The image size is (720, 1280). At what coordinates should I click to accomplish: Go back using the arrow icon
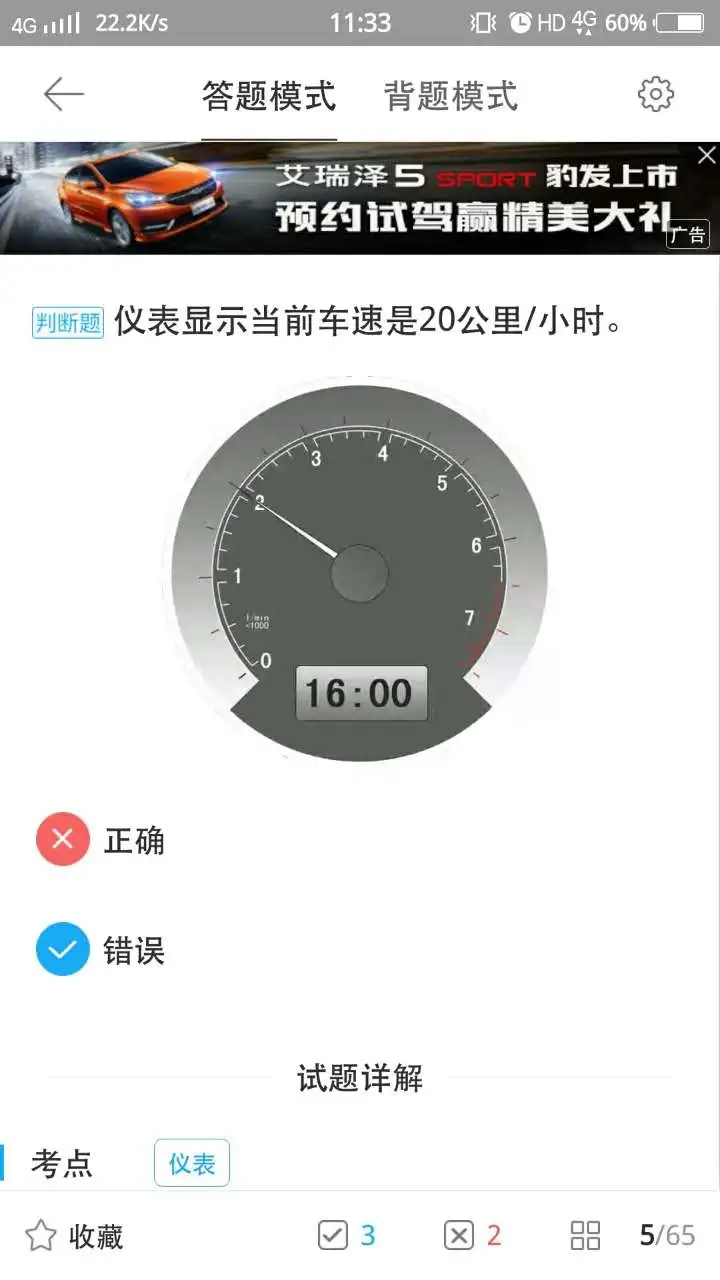tap(64, 95)
